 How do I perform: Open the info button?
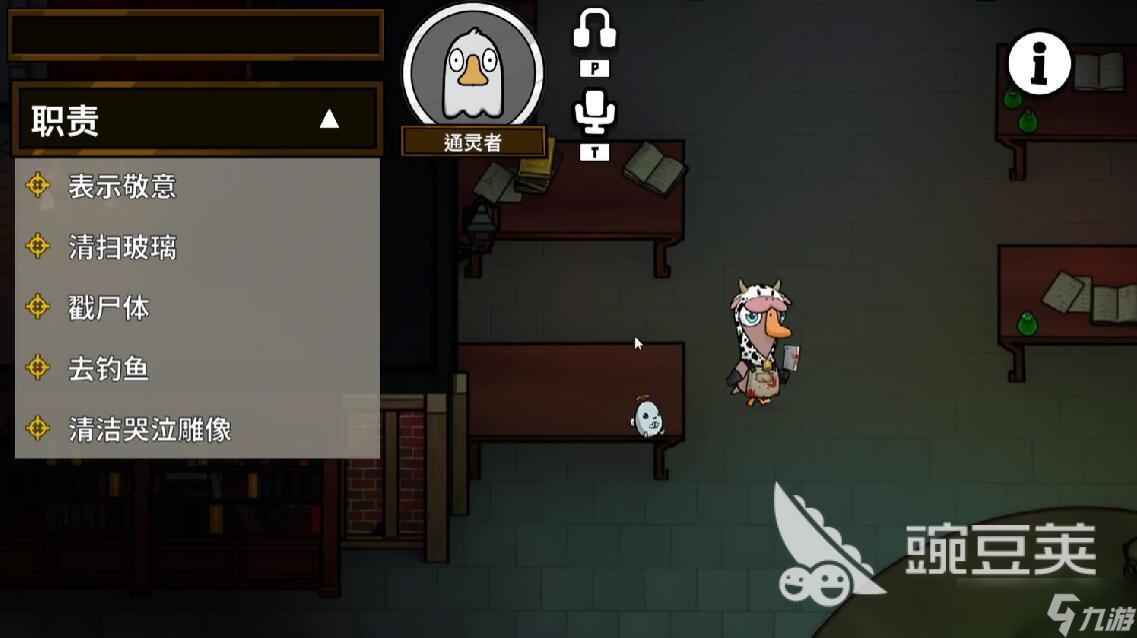point(1039,64)
